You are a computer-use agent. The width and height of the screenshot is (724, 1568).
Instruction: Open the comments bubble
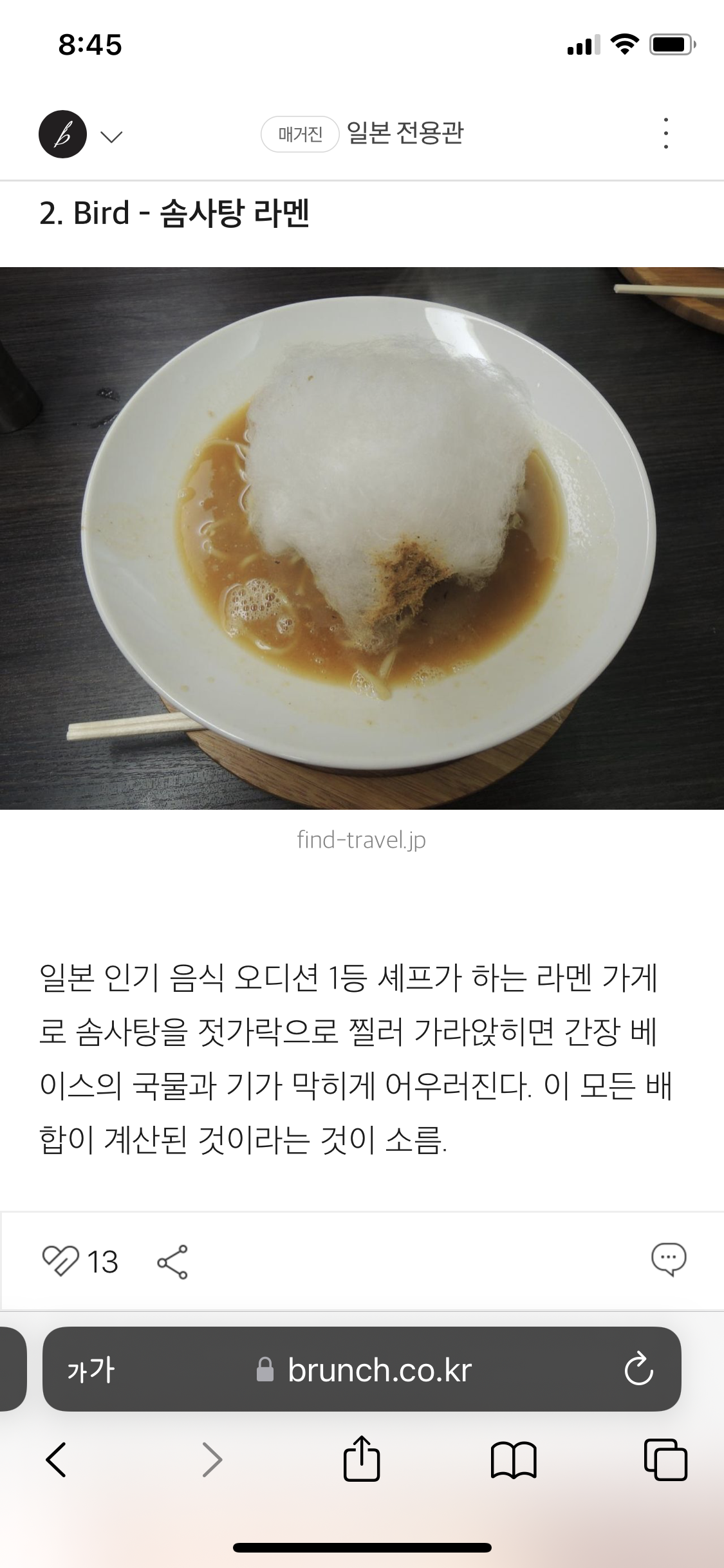click(669, 1260)
